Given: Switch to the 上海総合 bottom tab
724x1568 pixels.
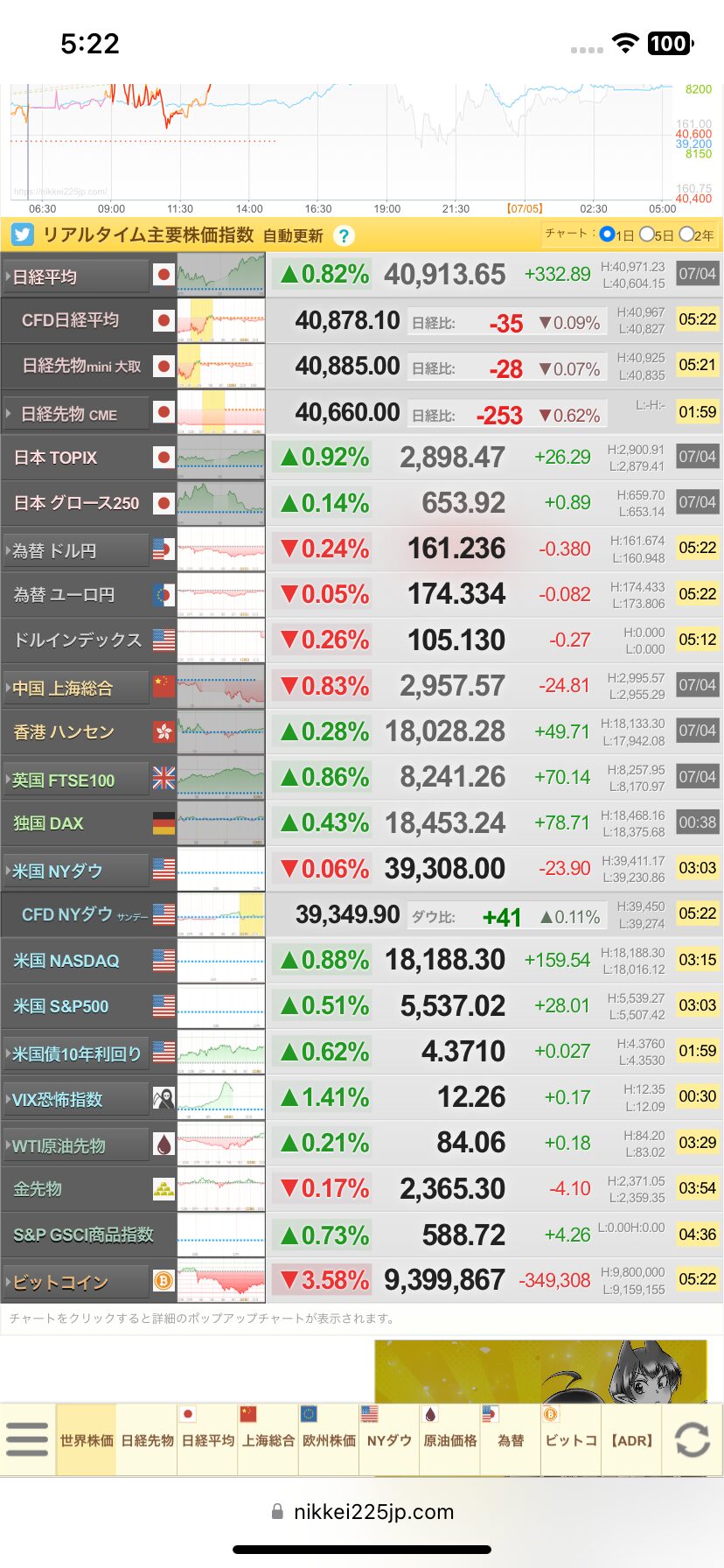Looking at the screenshot, I should tap(268, 1439).
